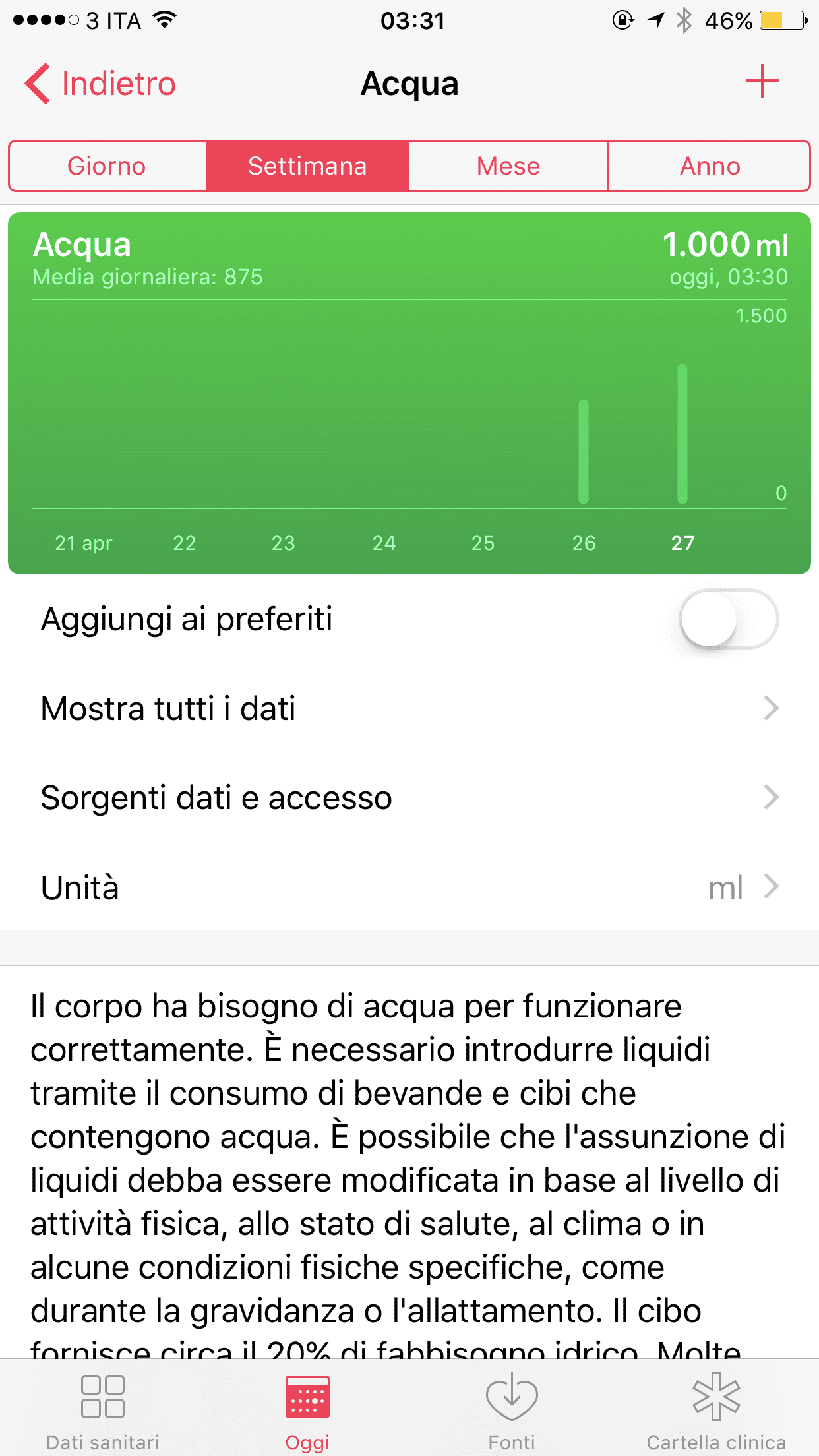Go back with the Indietro button
Viewport: 819px width, 1456px height.
(100, 84)
